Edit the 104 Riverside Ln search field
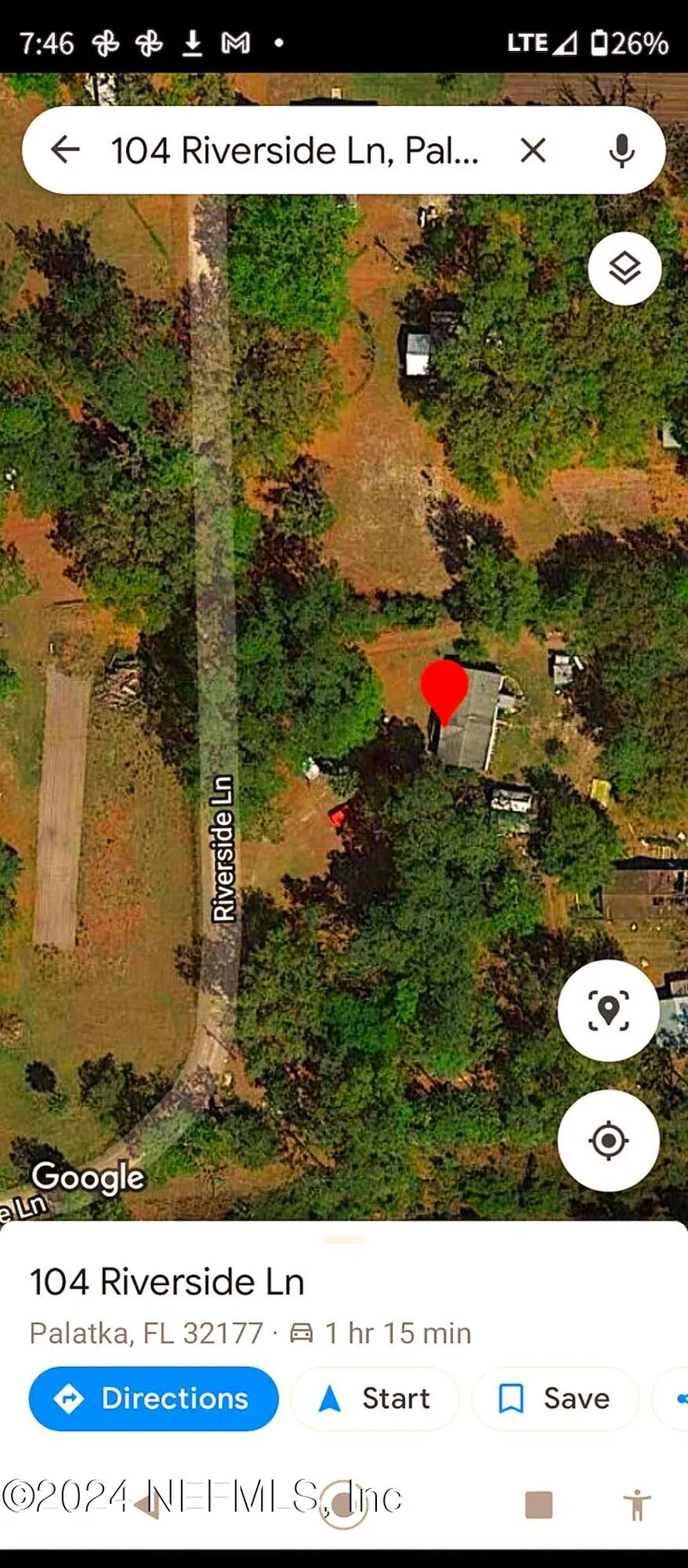Viewport: 688px width, 1568px height. [x=294, y=151]
